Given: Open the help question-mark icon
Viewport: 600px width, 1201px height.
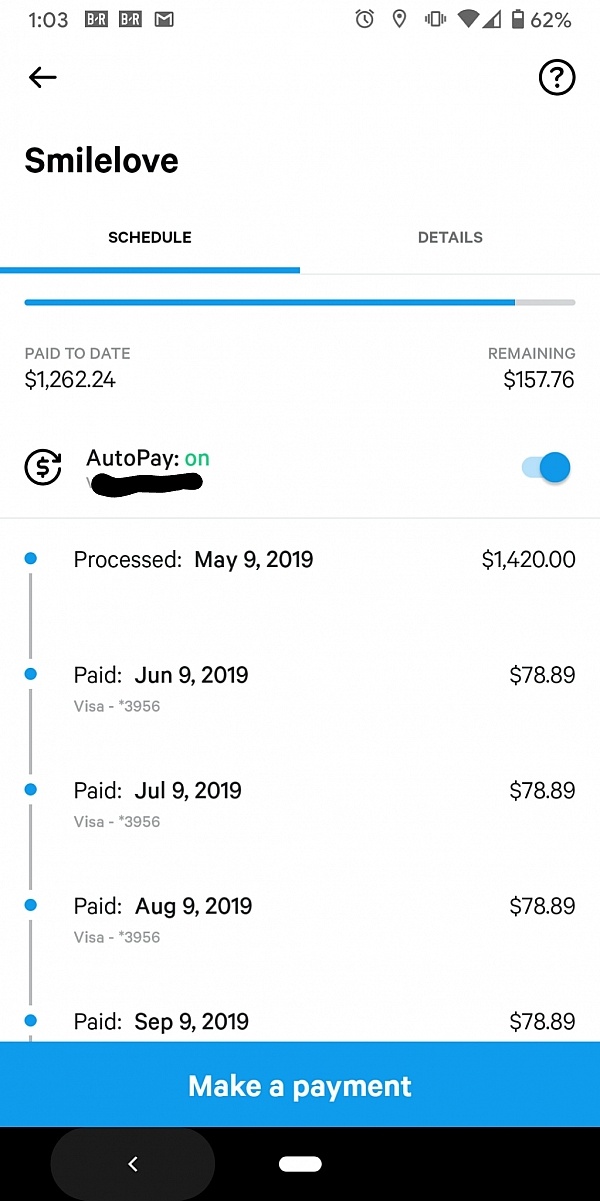Looking at the screenshot, I should pos(557,77).
